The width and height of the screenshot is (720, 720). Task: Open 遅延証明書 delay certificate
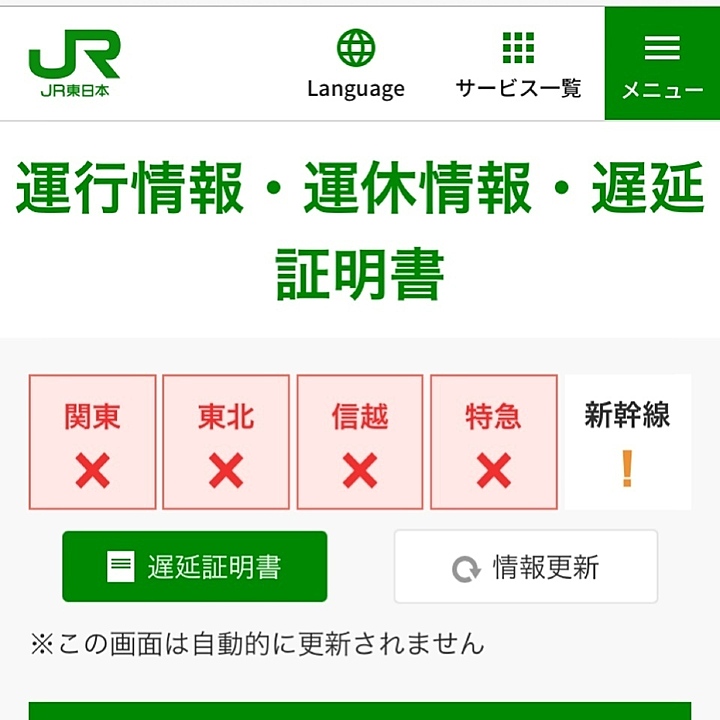tap(194, 567)
